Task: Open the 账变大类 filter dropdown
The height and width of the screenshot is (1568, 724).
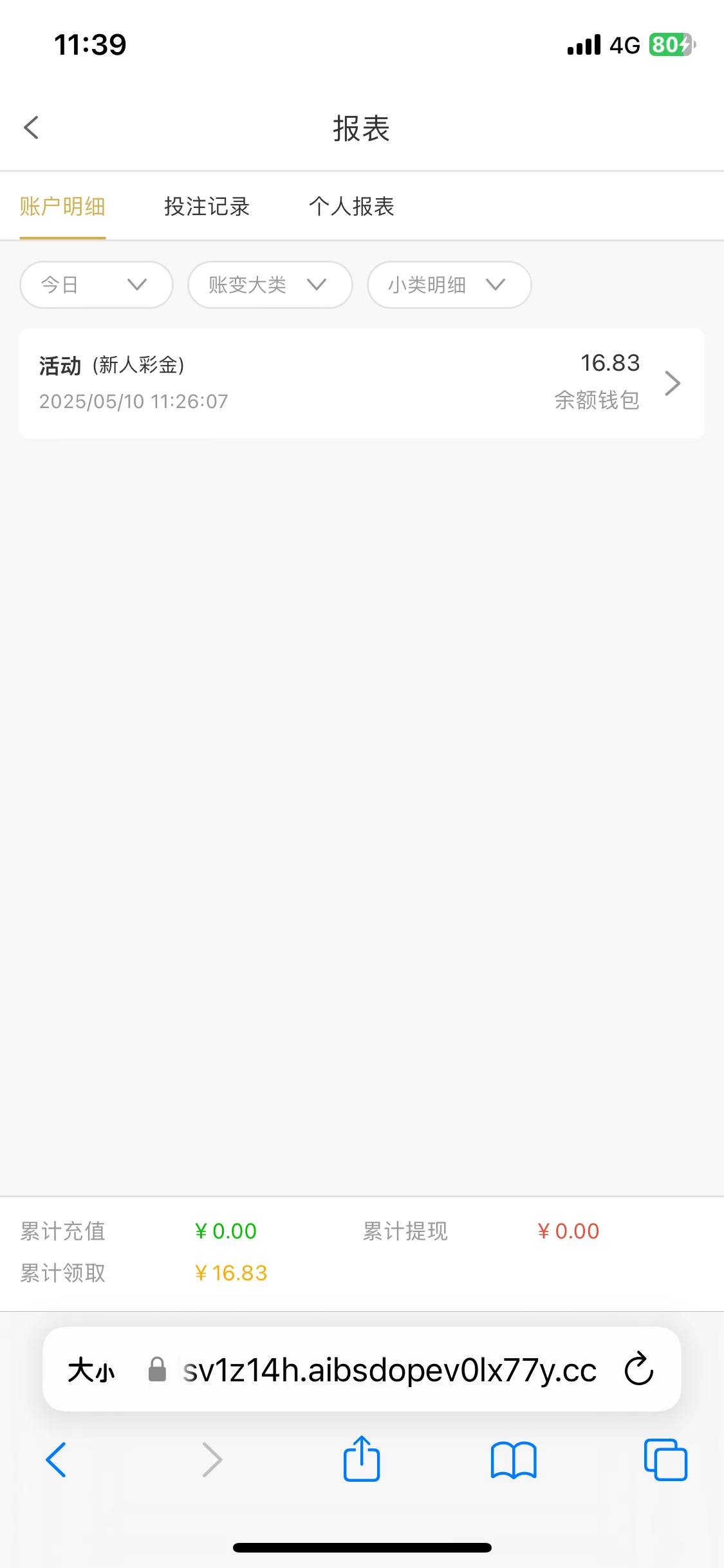Action: pos(270,285)
